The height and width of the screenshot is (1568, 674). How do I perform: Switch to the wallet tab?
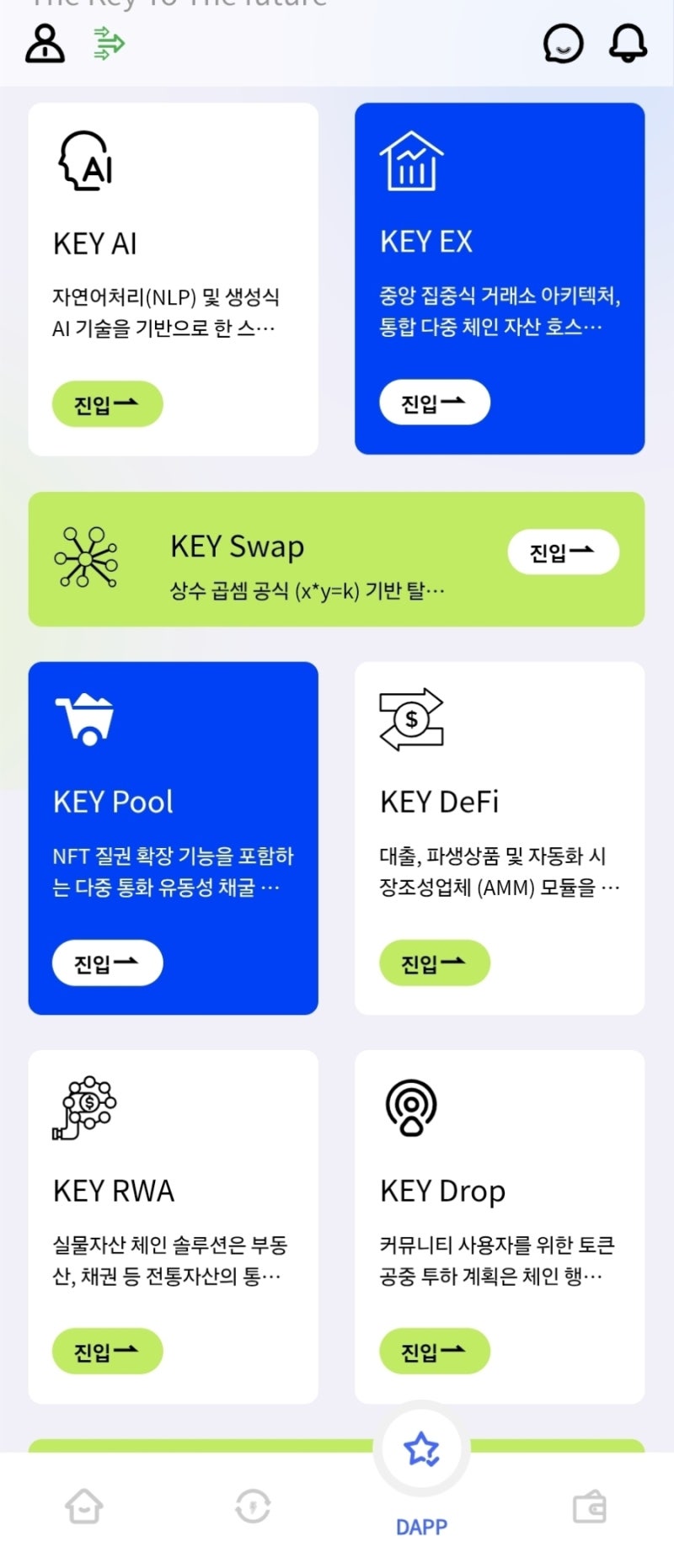pos(590,1507)
